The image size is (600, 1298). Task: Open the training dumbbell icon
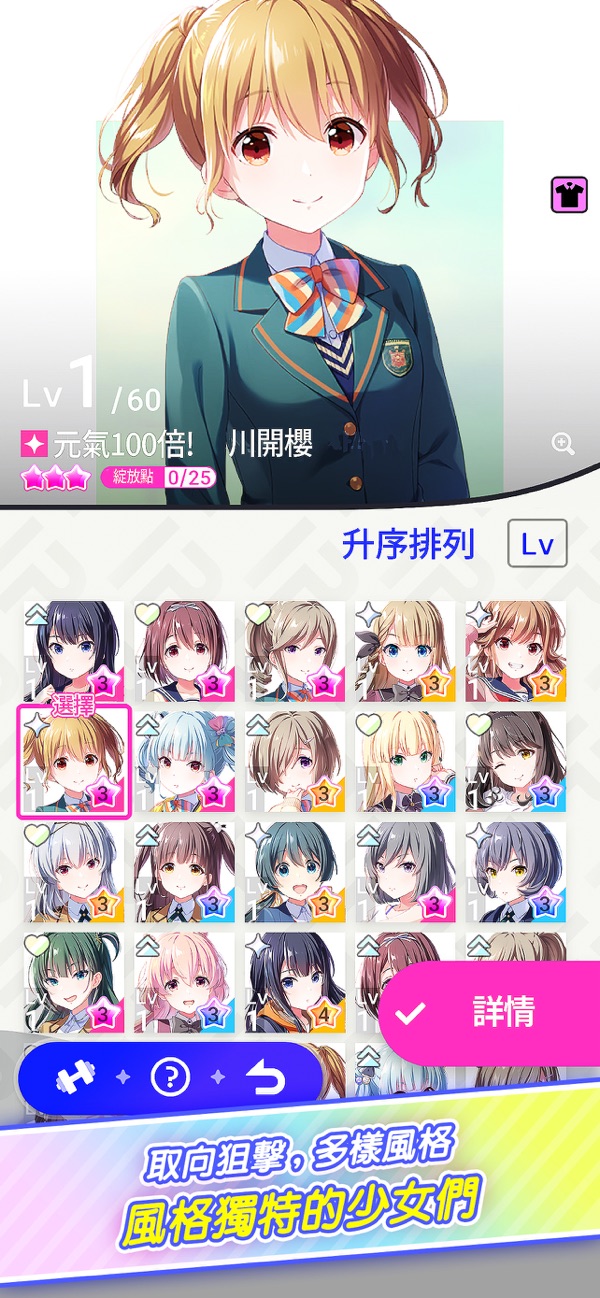73,1077
